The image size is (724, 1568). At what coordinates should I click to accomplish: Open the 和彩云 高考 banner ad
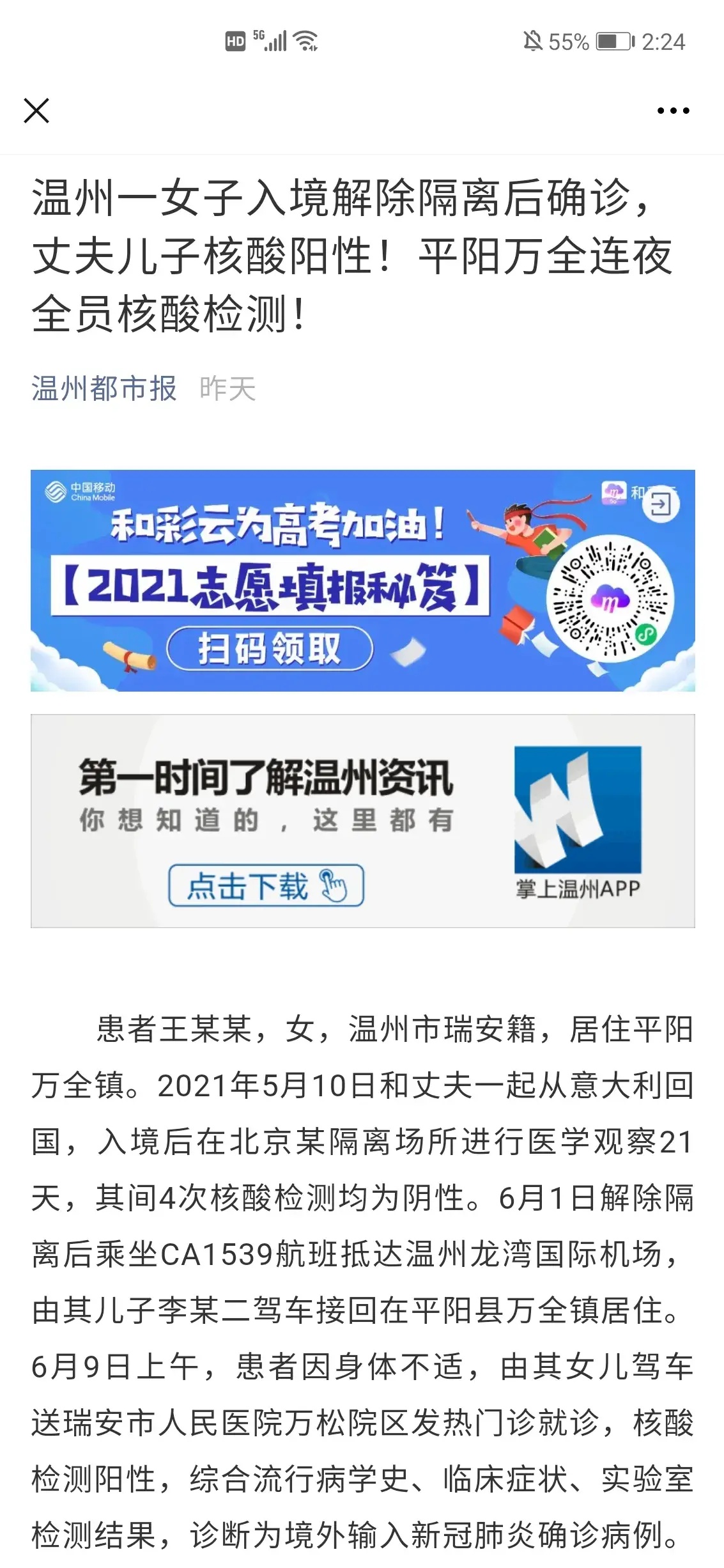tap(362, 580)
